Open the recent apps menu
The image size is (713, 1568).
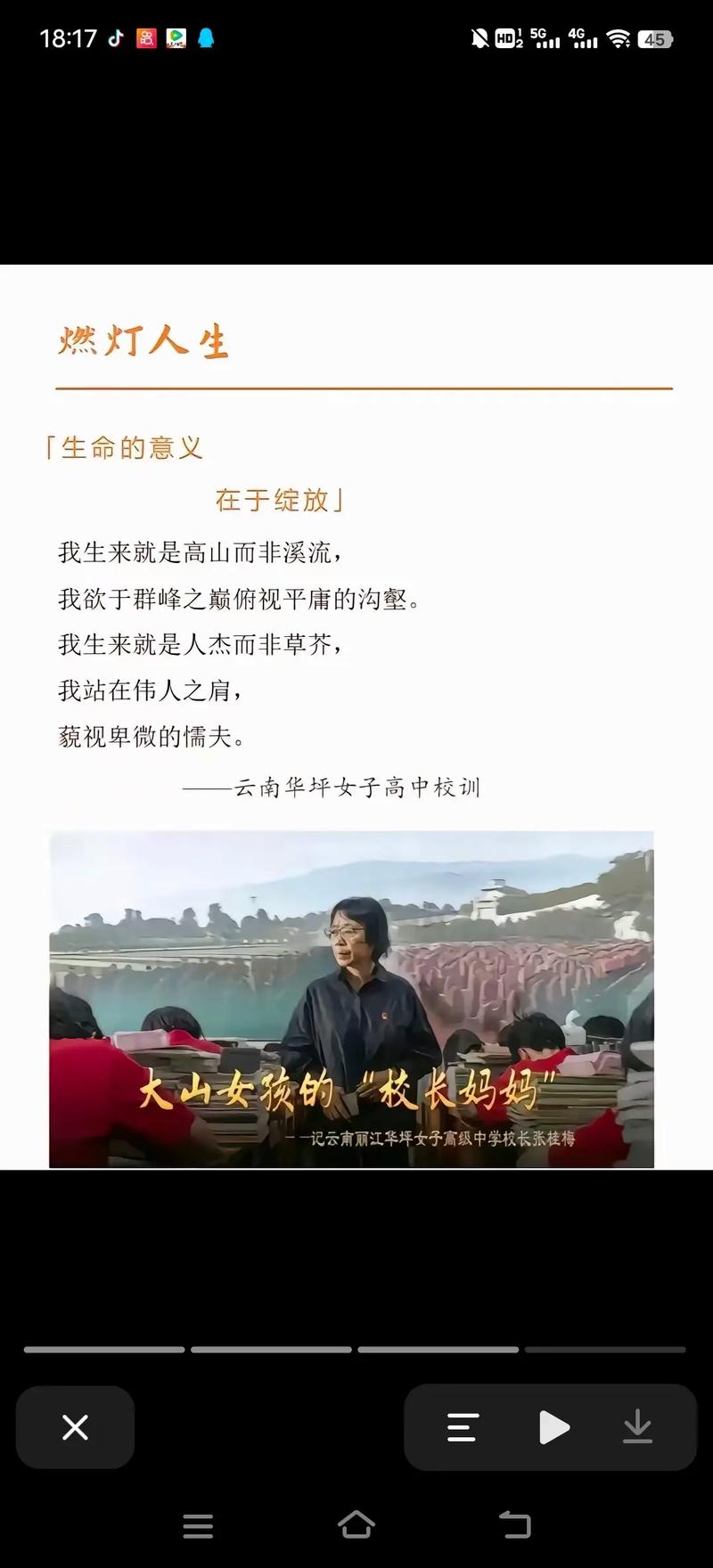click(x=198, y=1526)
